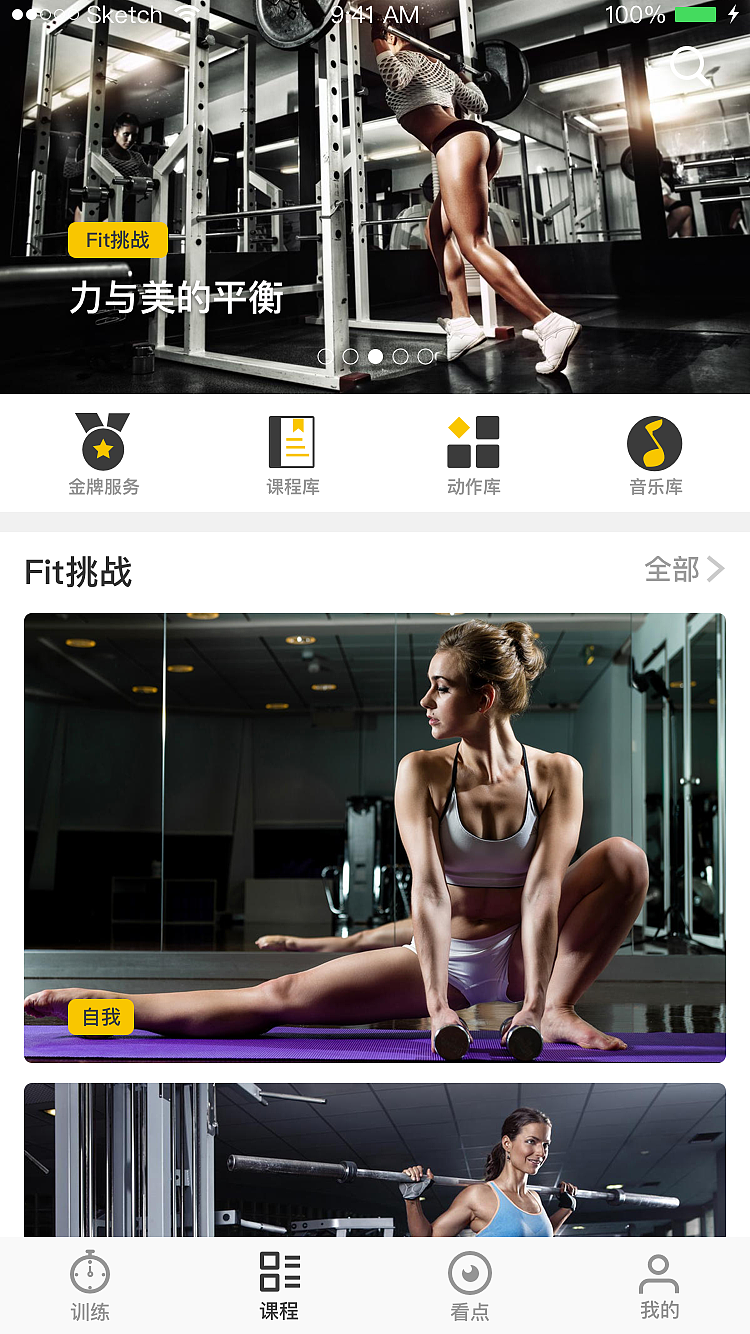This screenshot has height=1334, width=750.
Task: Tap the 看点 highlights icon
Action: pyautogui.click(x=469, y=1272)
